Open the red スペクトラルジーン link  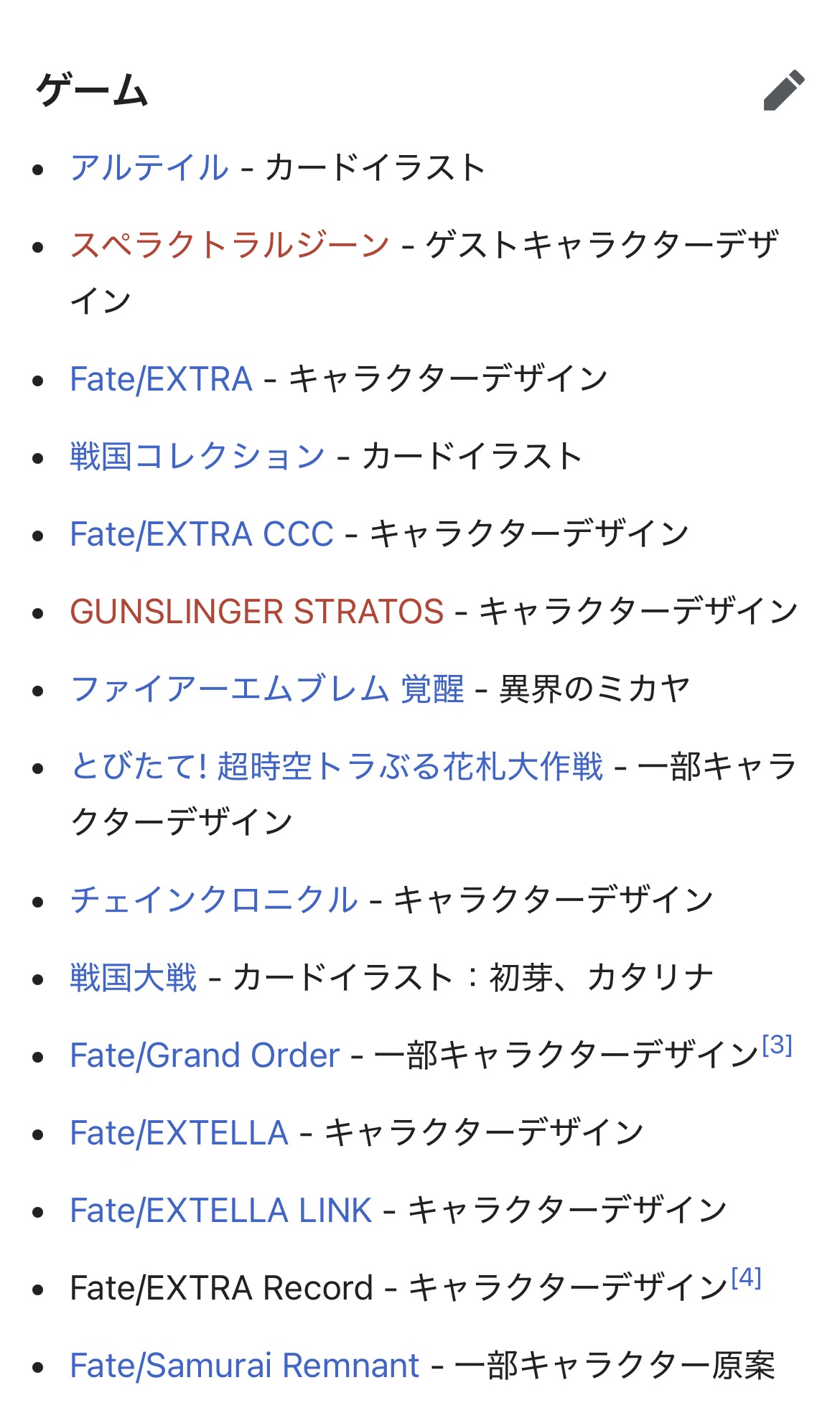(230, 246)
